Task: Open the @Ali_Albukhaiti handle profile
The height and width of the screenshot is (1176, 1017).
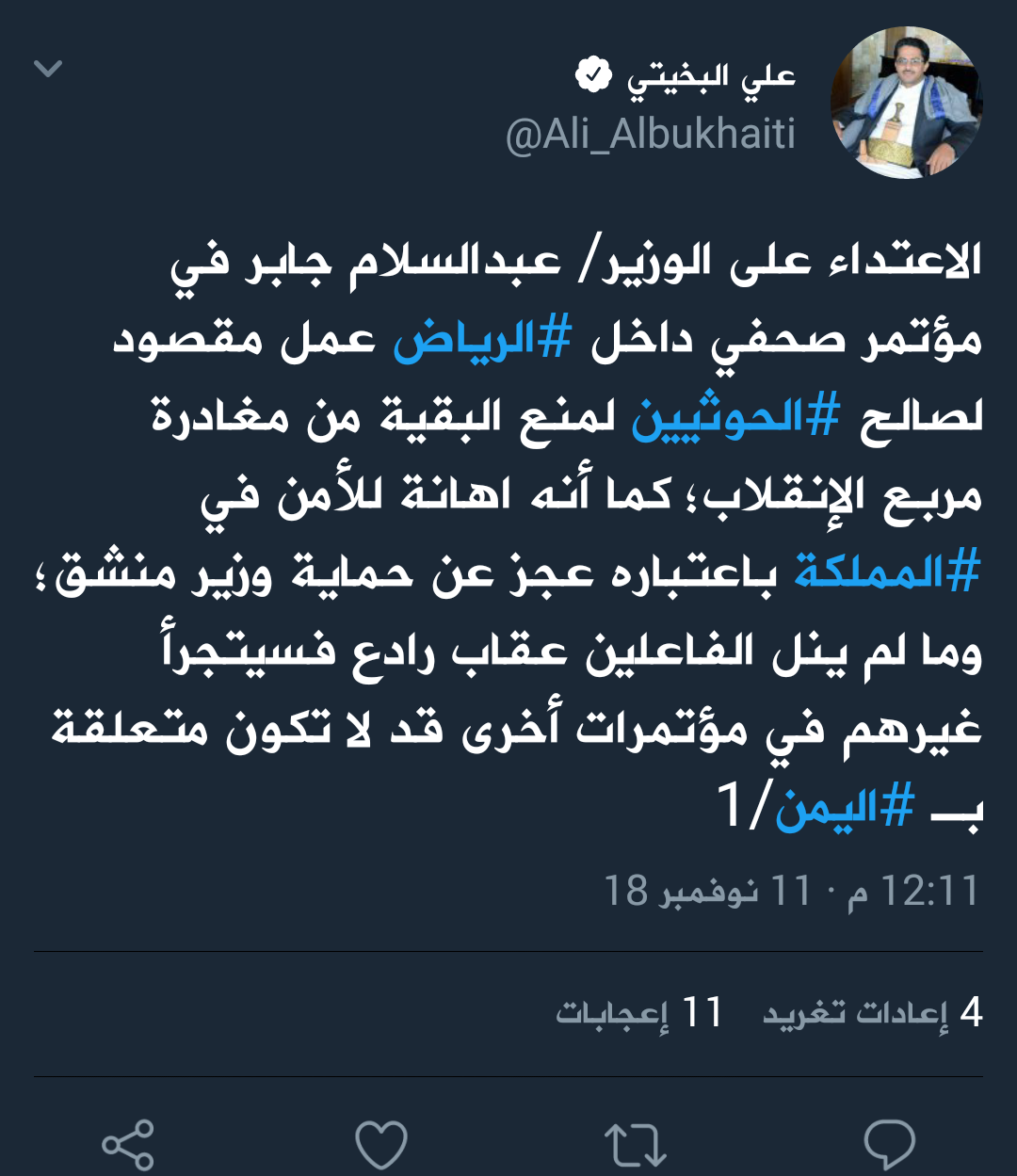Action: pos(651,135)
